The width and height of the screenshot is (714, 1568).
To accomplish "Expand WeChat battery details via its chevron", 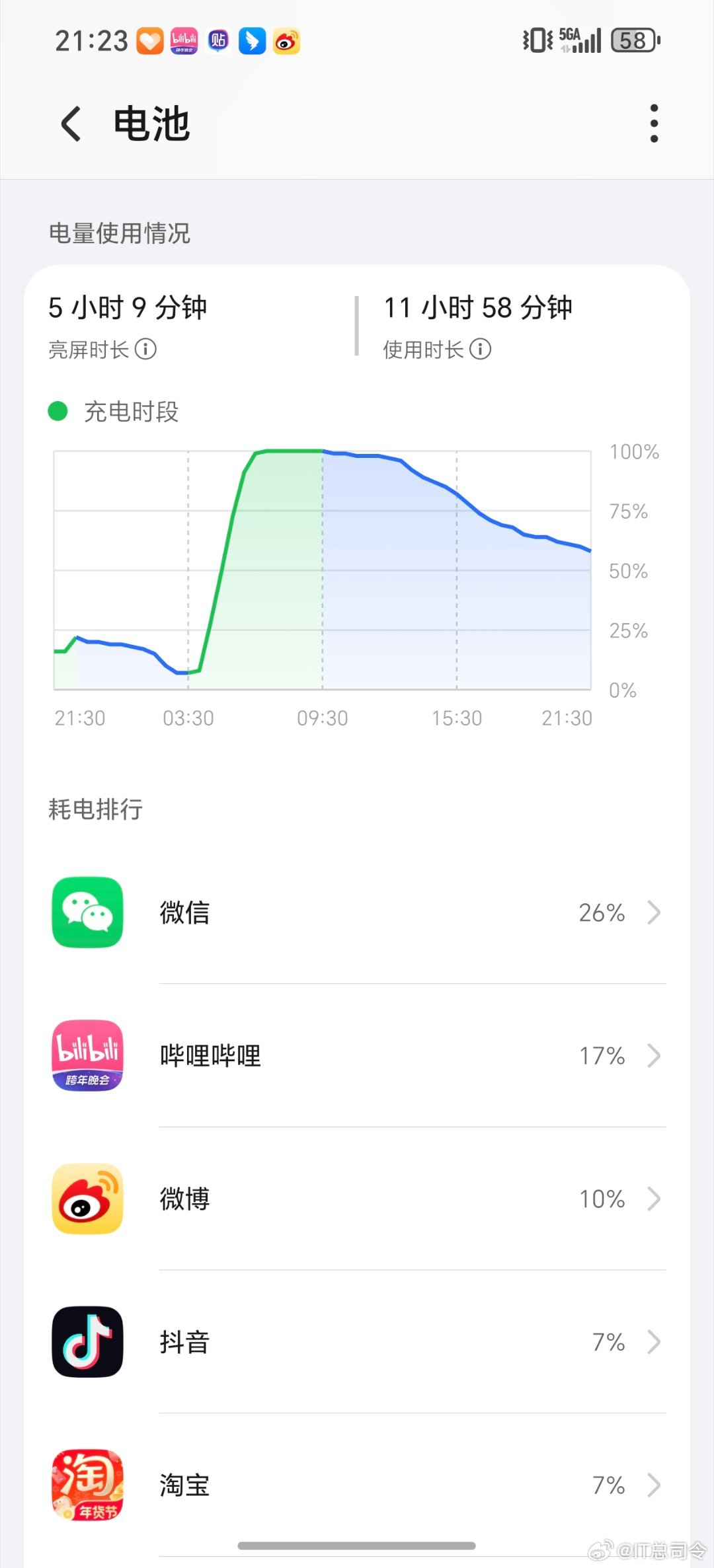I will coord(654,913).
